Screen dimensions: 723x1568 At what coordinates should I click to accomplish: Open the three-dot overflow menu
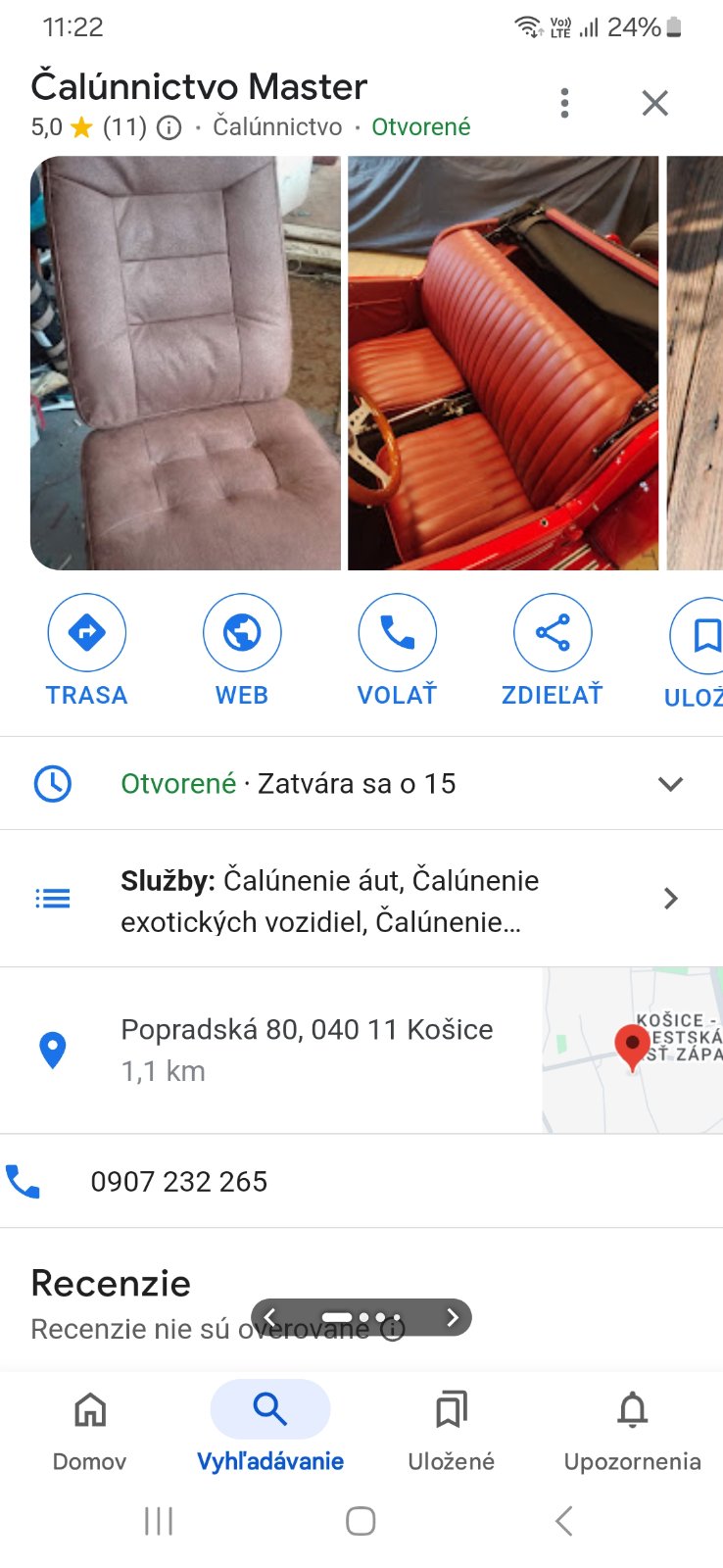(564, 103)
